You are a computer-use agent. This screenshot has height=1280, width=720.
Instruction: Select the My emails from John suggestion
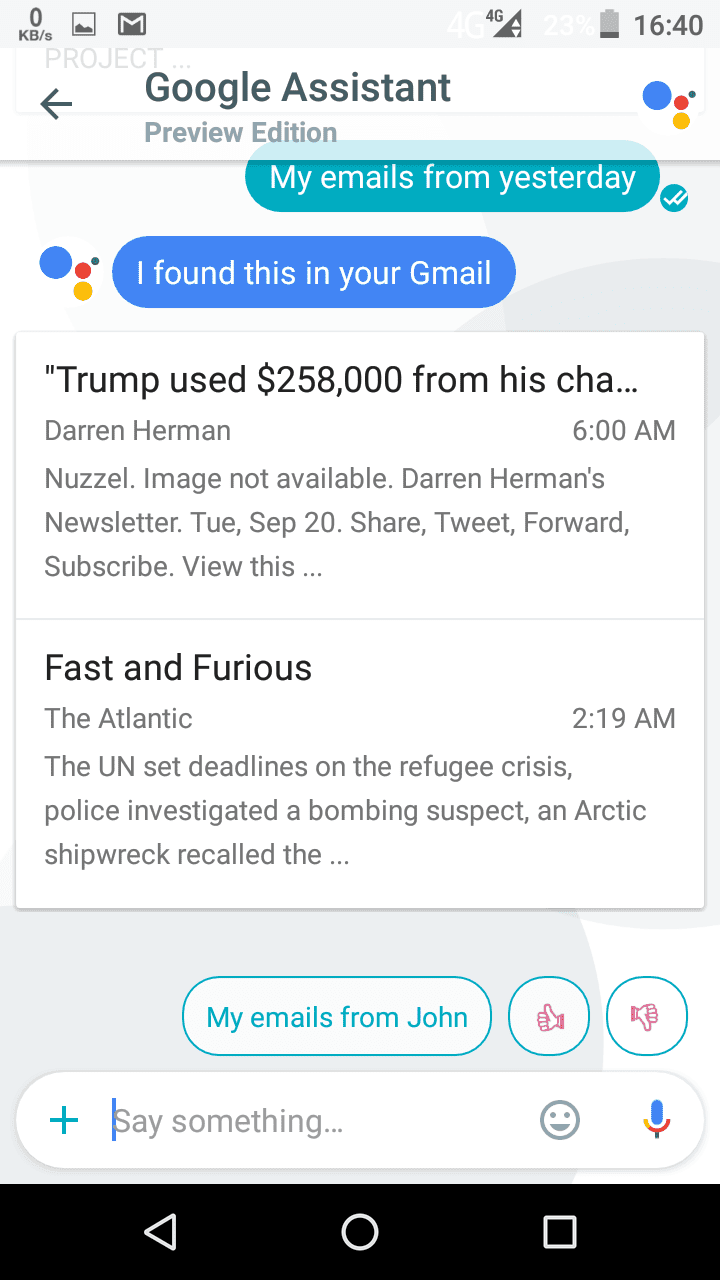(337, 1017)
